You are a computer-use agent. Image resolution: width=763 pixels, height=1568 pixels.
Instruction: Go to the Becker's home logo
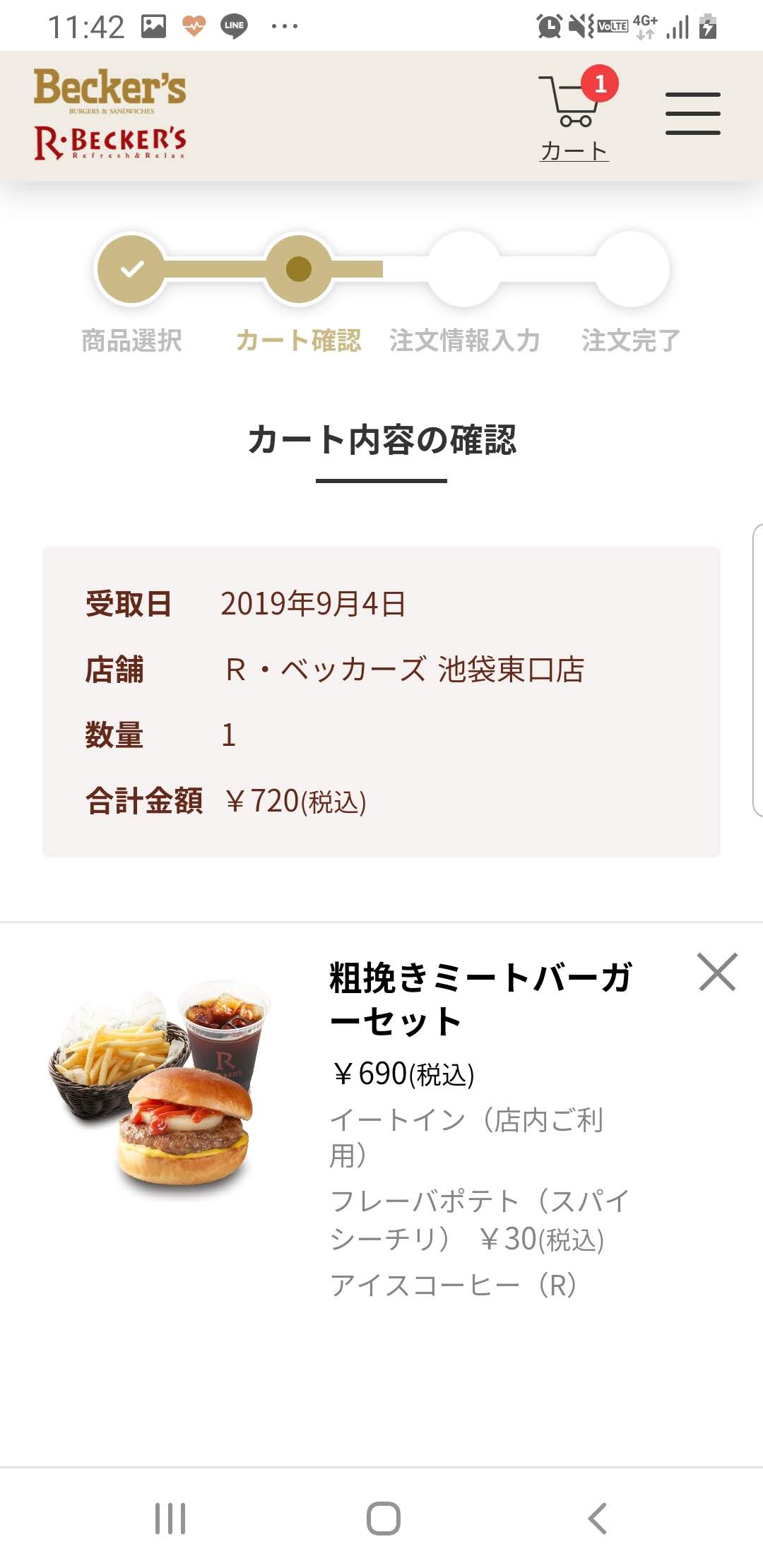coord(110,114)
